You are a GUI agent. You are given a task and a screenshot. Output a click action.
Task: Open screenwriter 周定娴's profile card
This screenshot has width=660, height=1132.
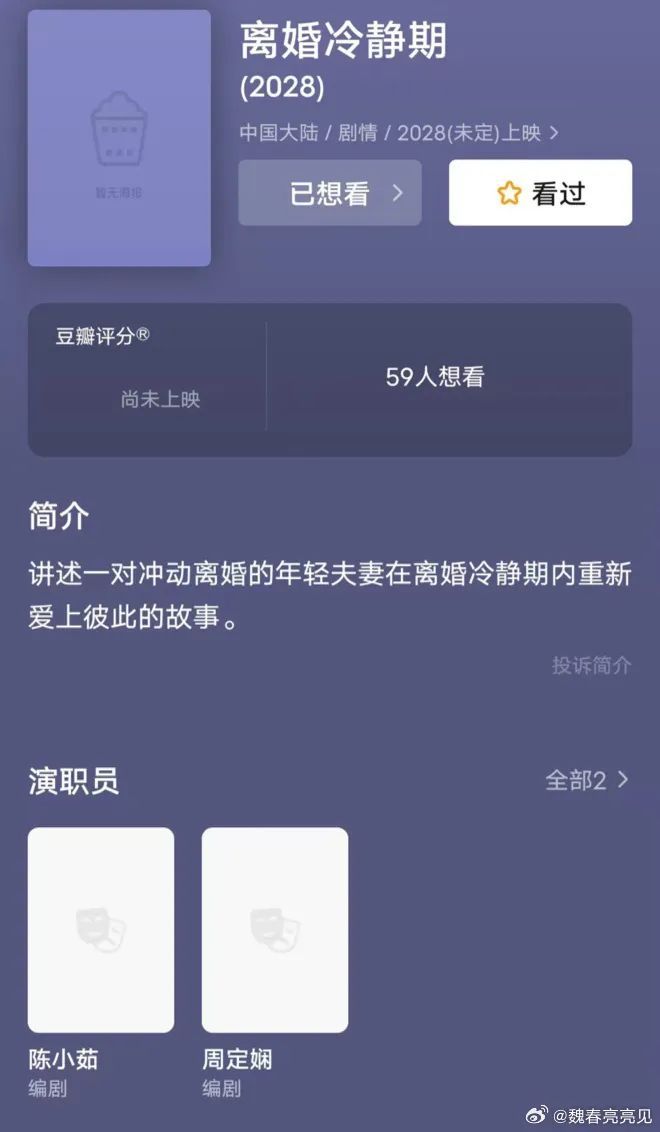pos(275,930)
